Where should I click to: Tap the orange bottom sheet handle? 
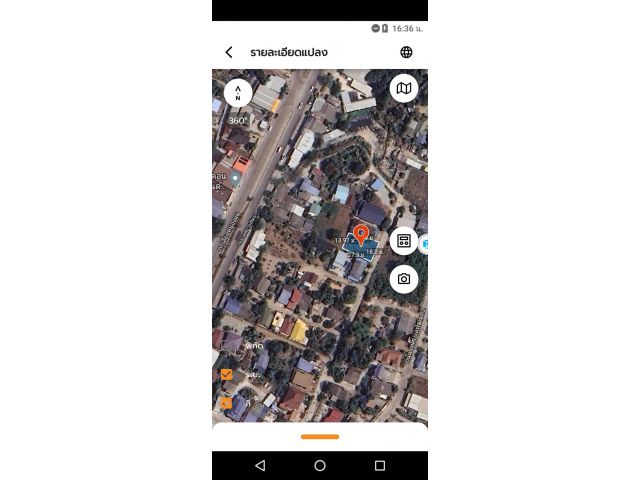[x=320, y=436]
